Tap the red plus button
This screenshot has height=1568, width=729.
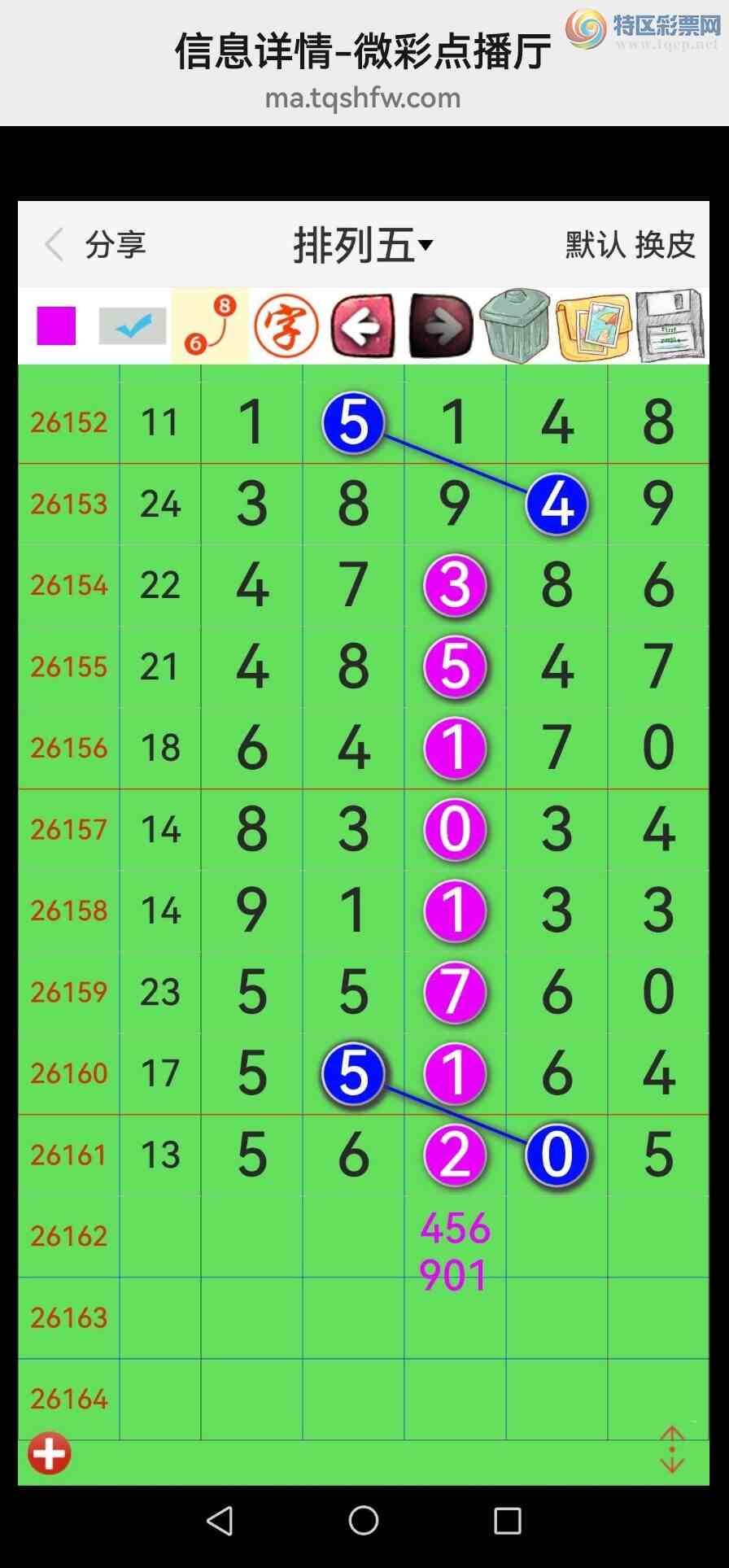point(50,1453)
